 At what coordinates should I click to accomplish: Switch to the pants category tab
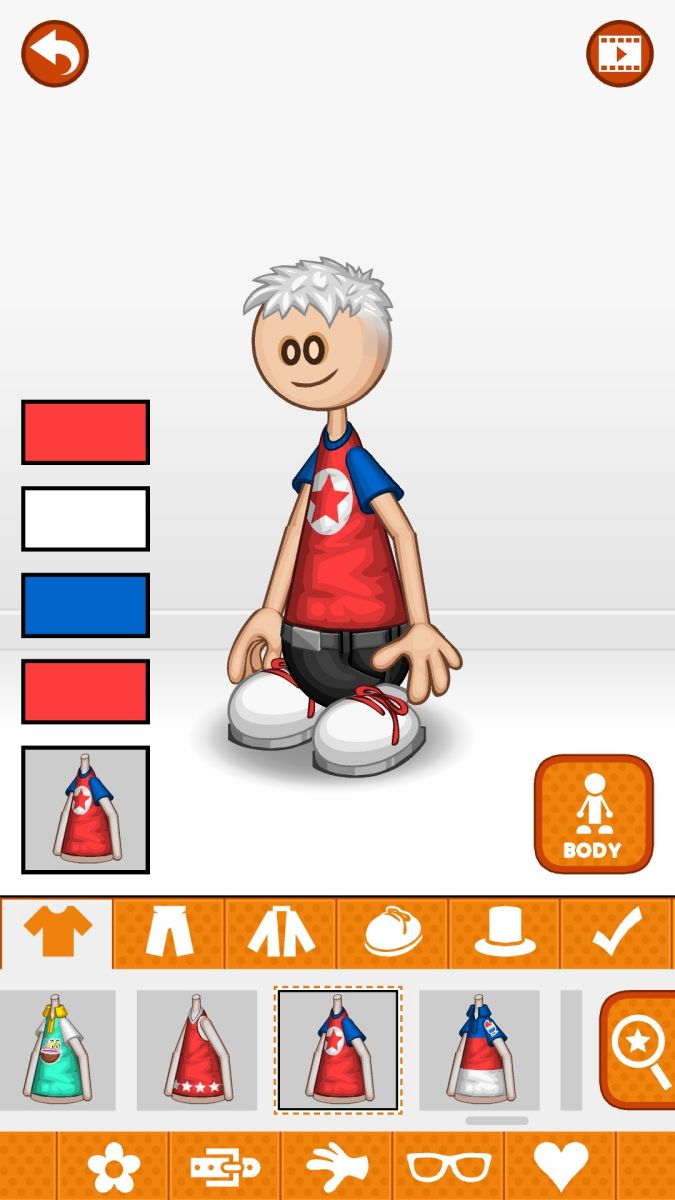pyautogui.click(x=169, y=933)
